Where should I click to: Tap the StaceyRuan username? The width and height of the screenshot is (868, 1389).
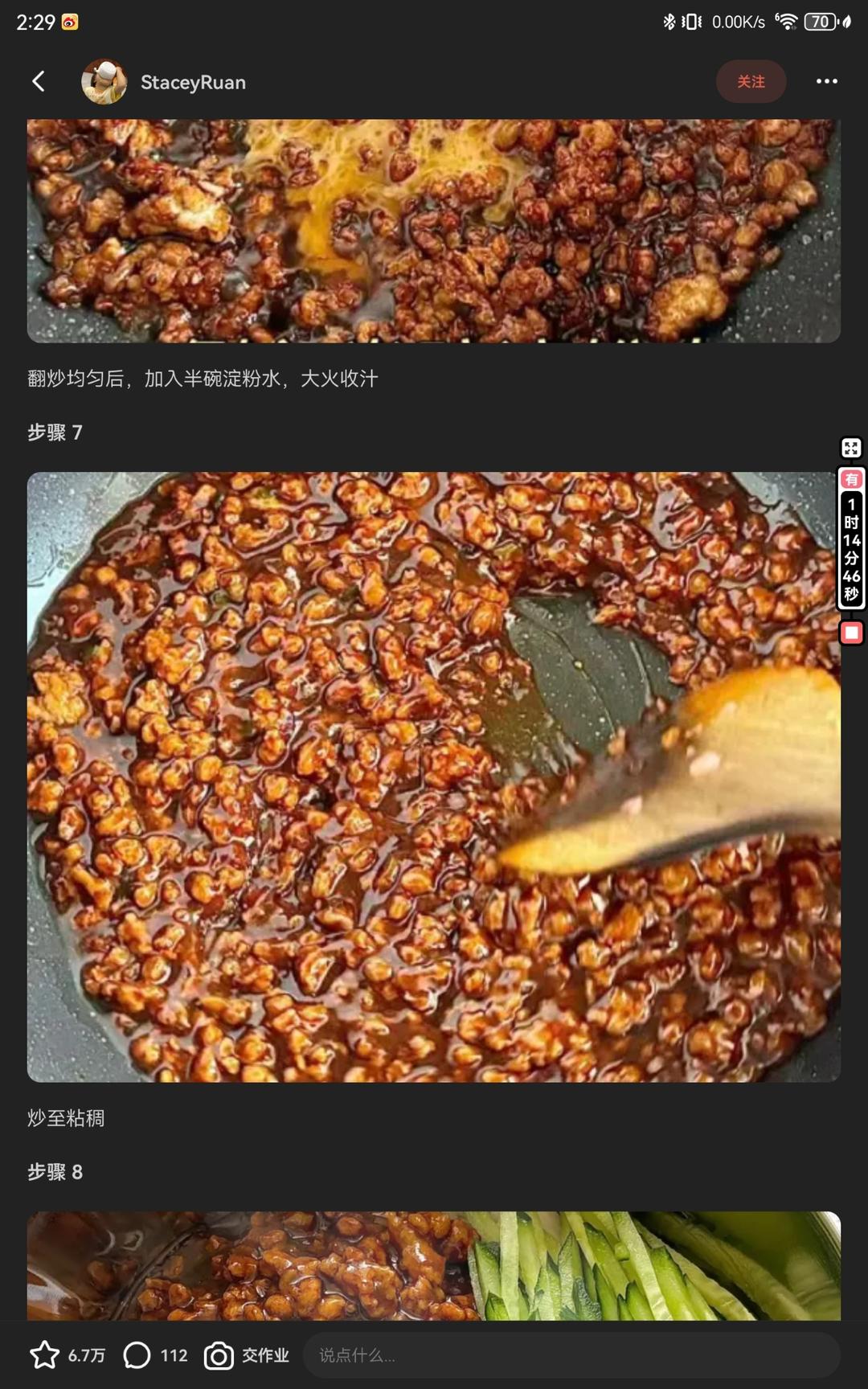193,81
